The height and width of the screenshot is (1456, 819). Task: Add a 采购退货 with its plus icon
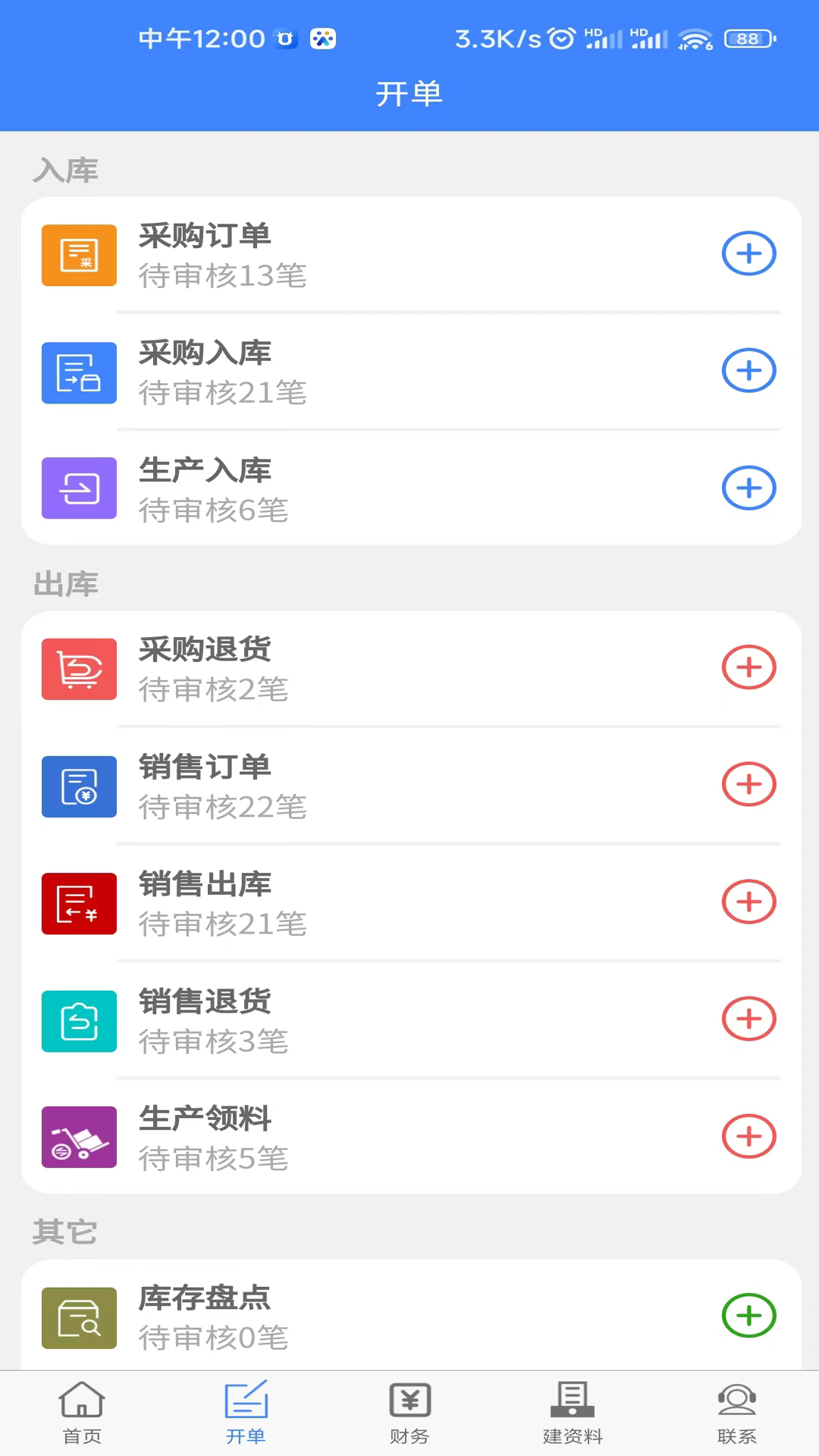[748, 667]
